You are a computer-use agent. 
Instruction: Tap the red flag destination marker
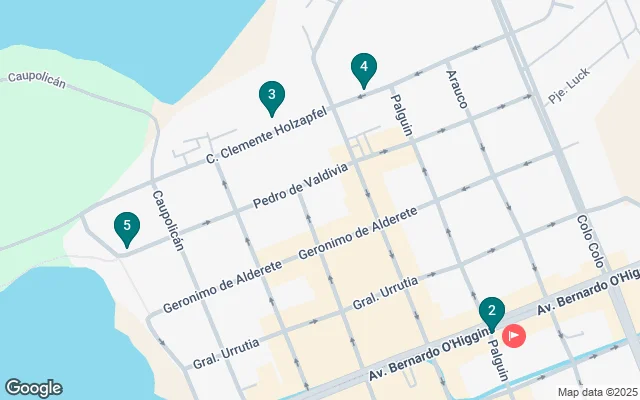514,336
